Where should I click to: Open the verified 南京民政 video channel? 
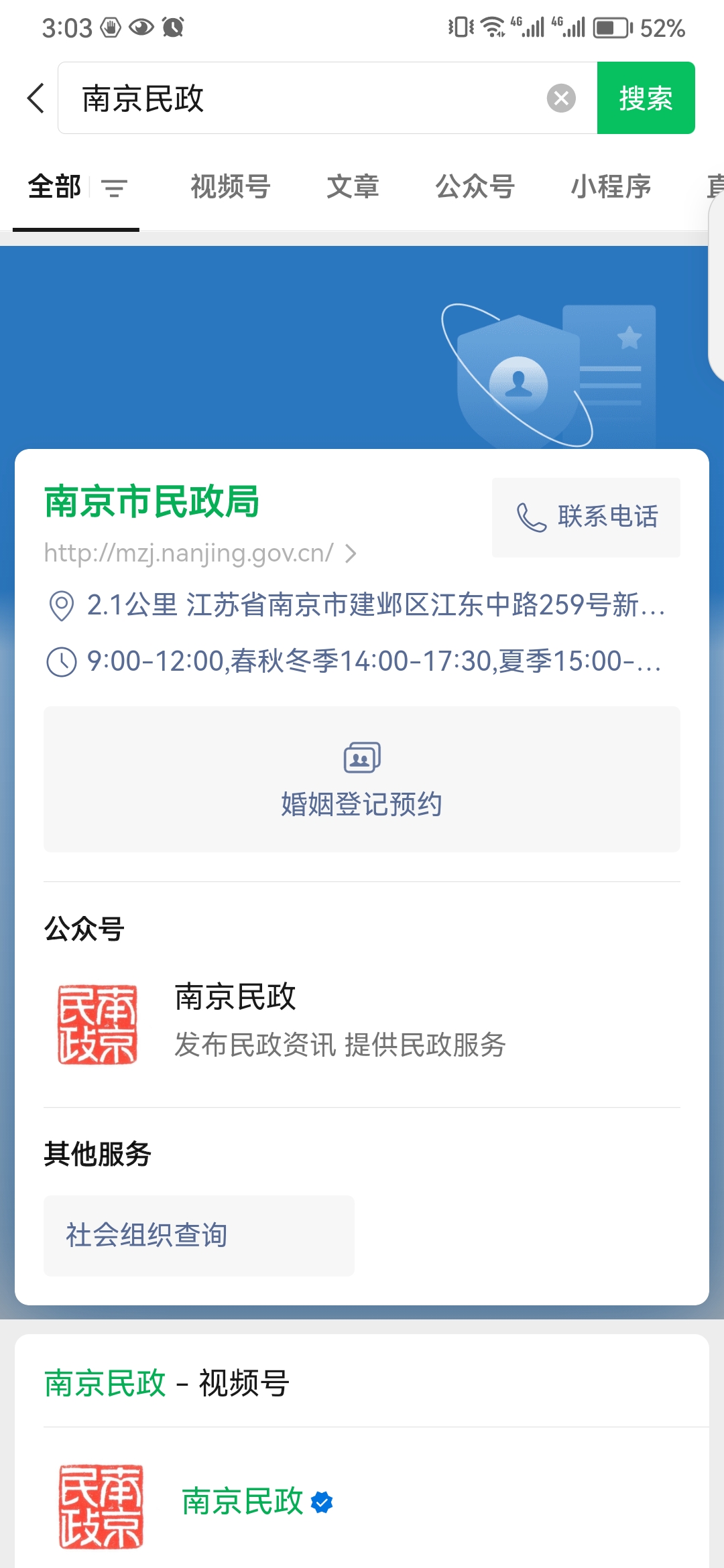(x=243, y=1502)
